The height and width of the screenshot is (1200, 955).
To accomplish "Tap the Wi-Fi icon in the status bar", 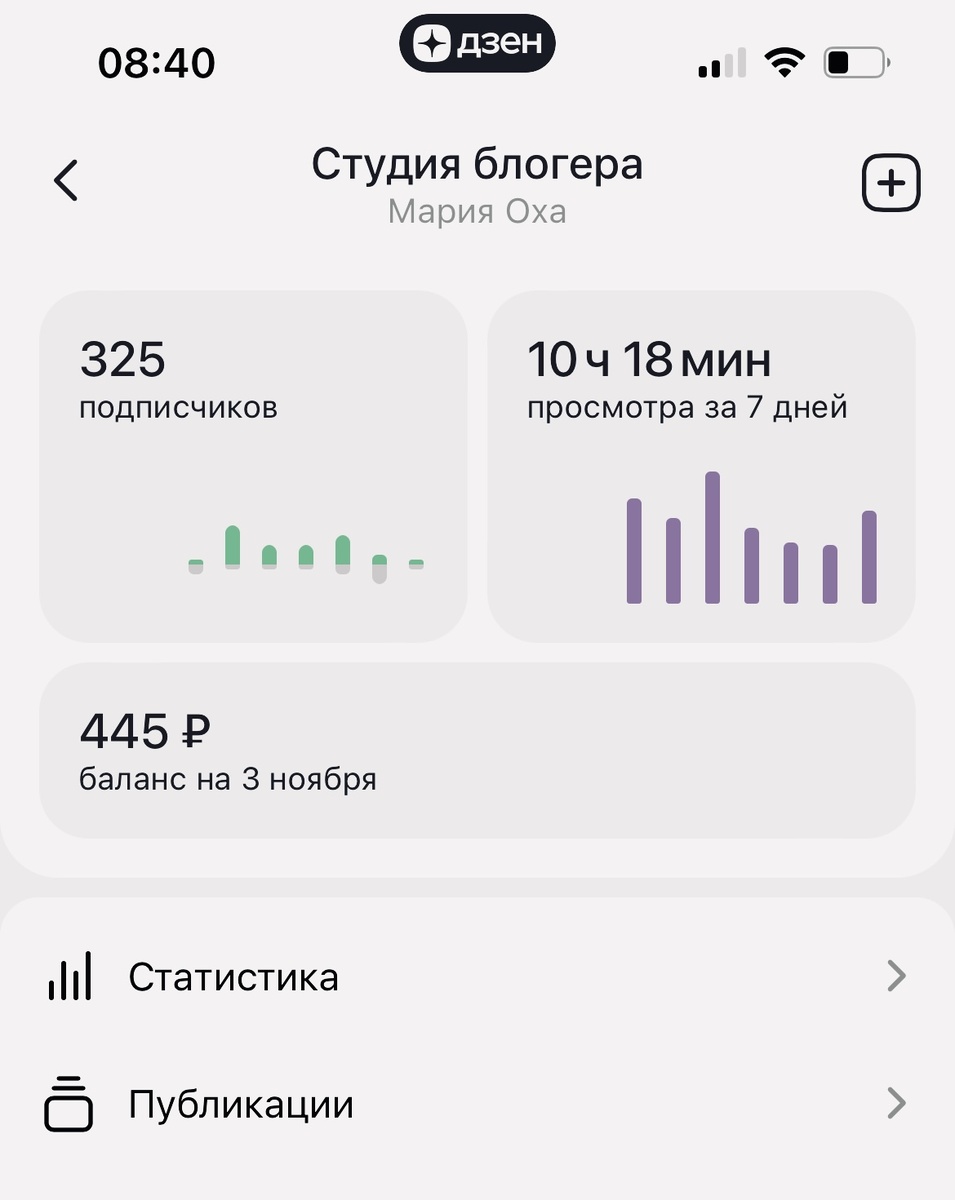I will click(786, 61).
